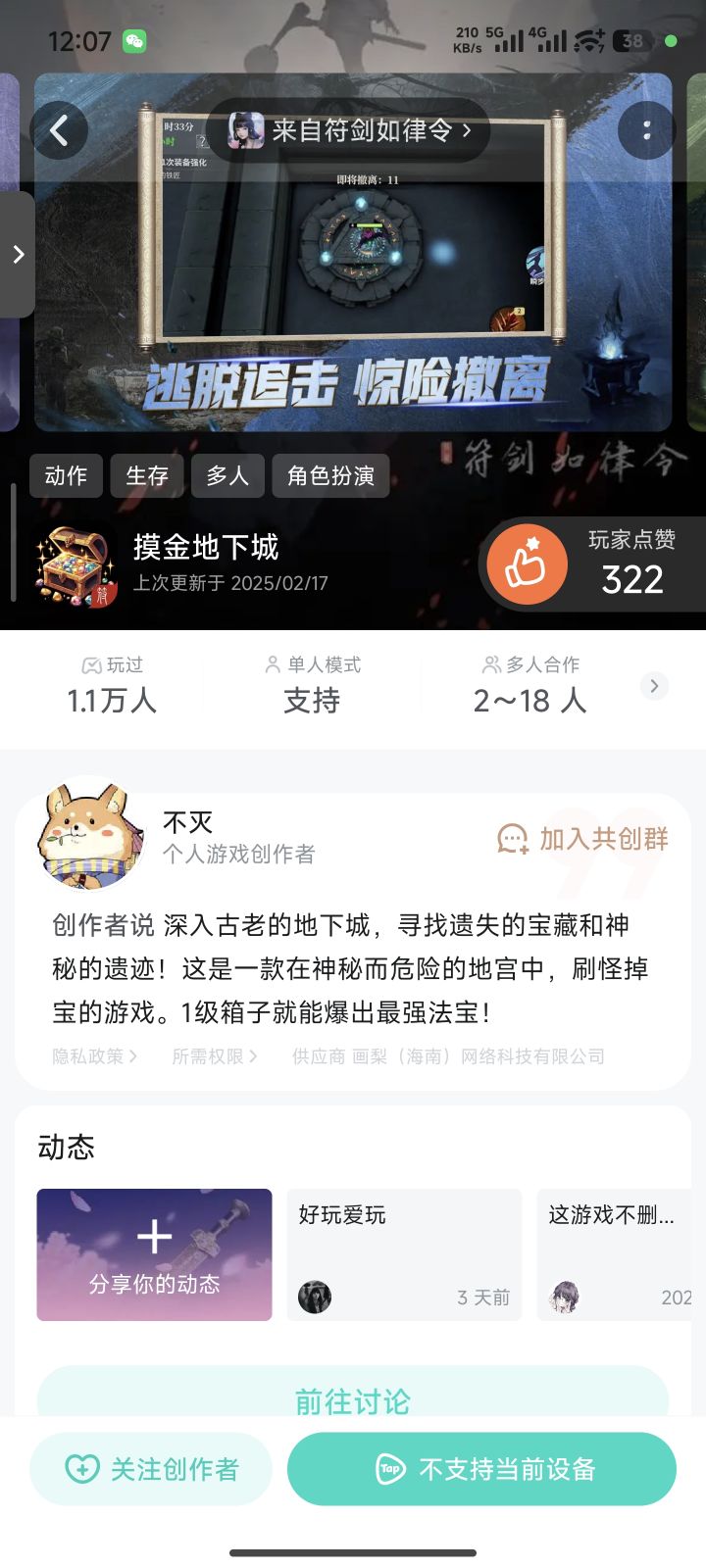Select the 角色扮演 tag
The height and width of the screenshot is (1568, 706).
pyautogui.click(x=330, y=475)
